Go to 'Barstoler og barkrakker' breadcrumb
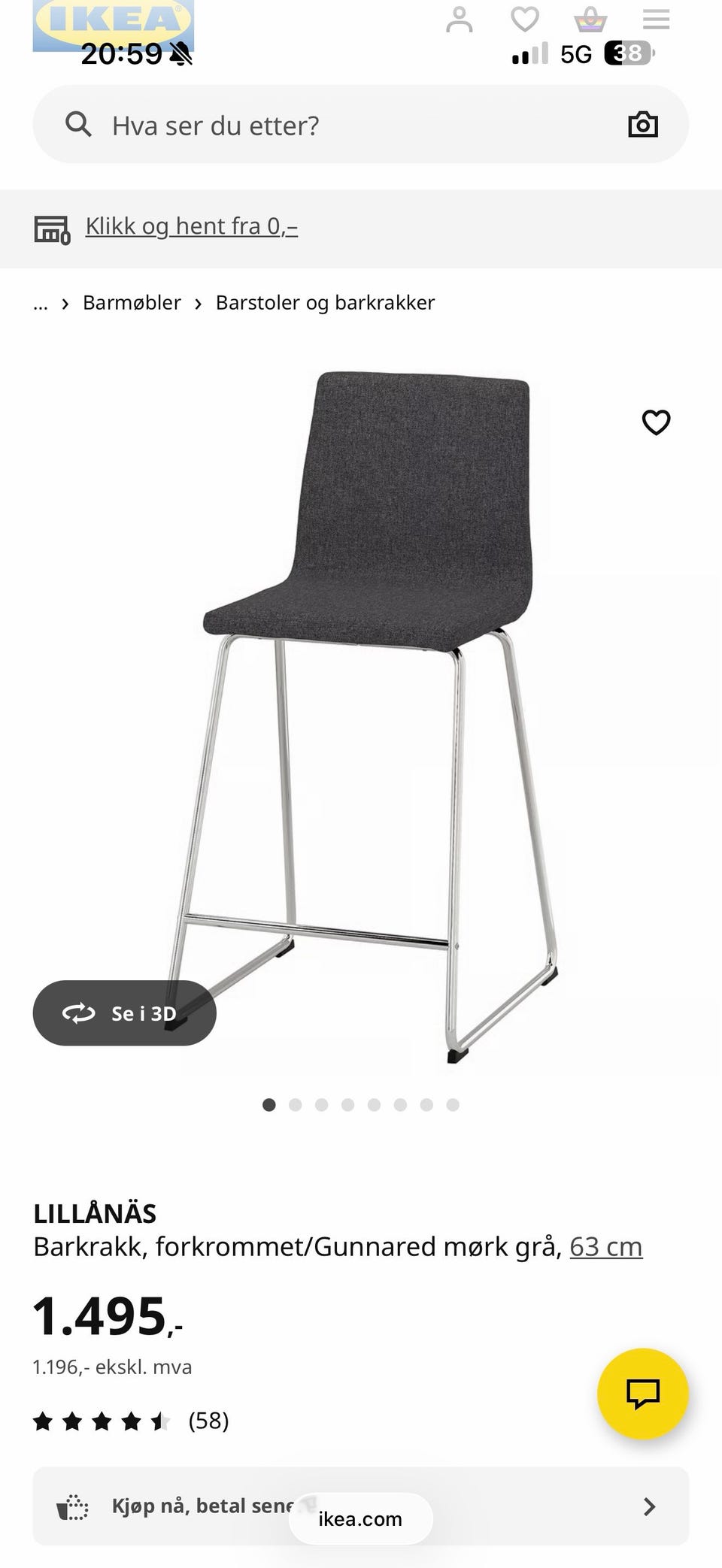The height and width of the screenshot is (1568, 722). click(x=325, y=303)
